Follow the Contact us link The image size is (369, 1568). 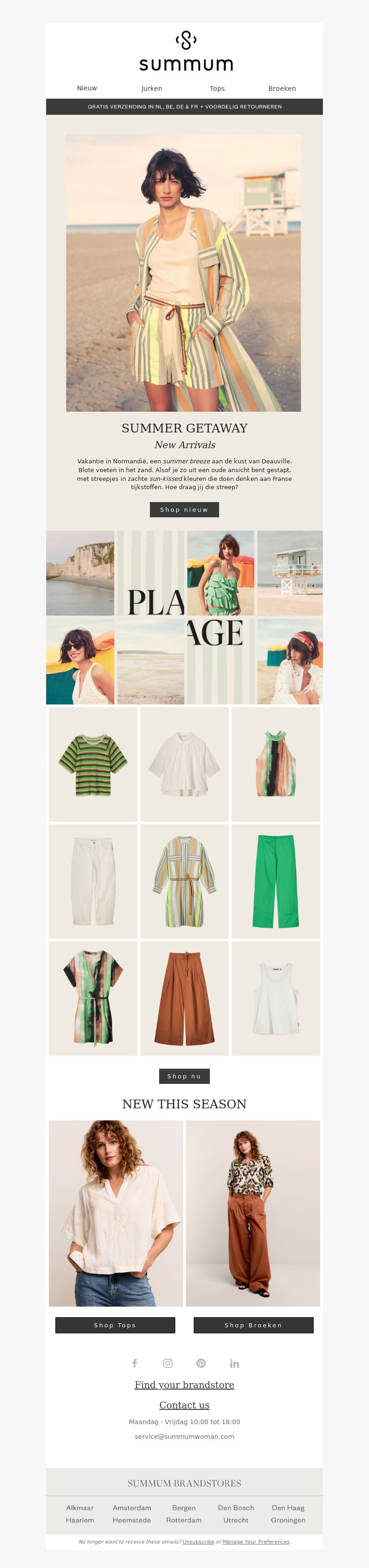[x=184, y=1405]
